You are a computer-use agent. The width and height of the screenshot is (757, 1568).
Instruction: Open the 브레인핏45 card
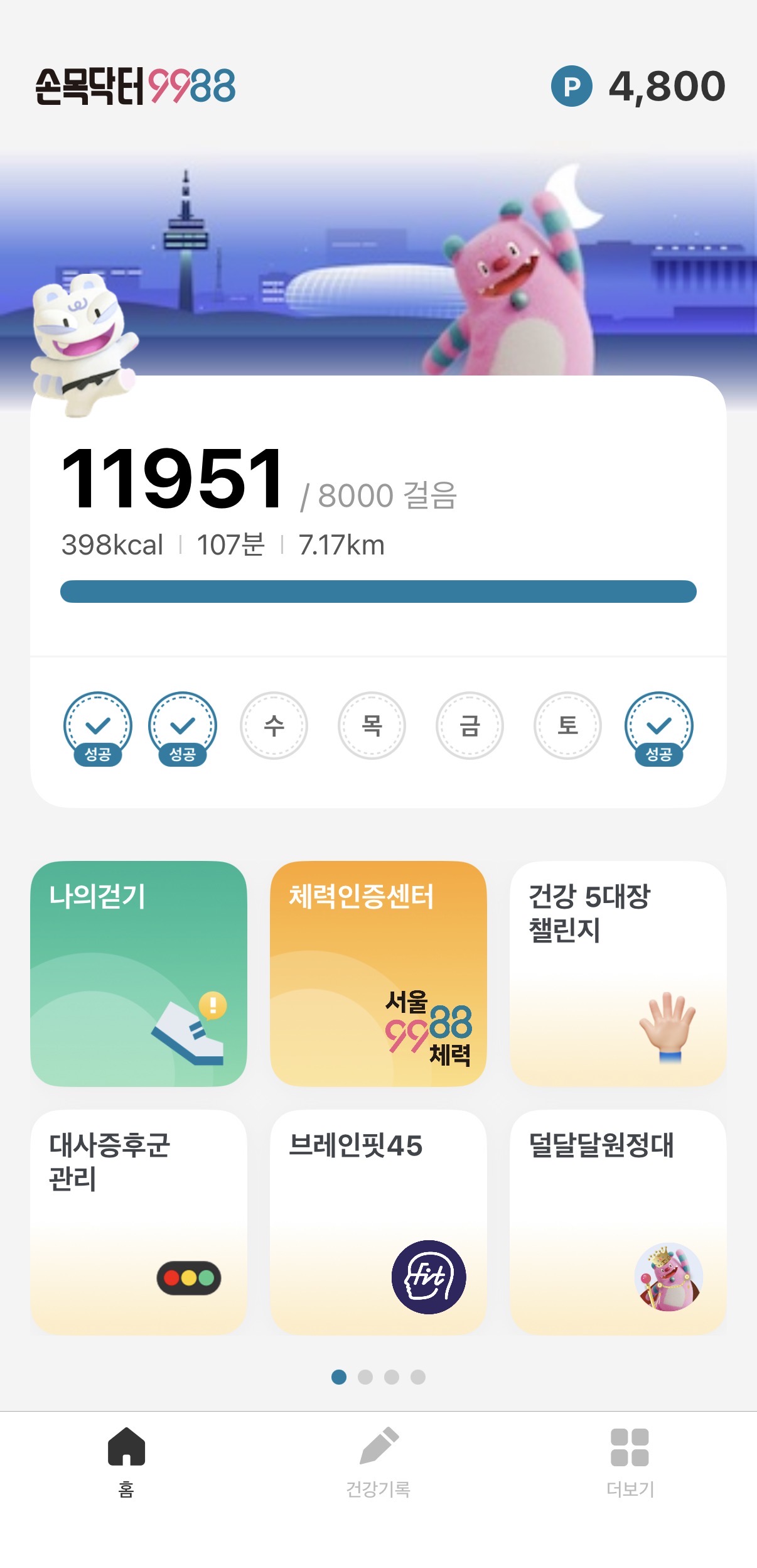click(378, 1221)
